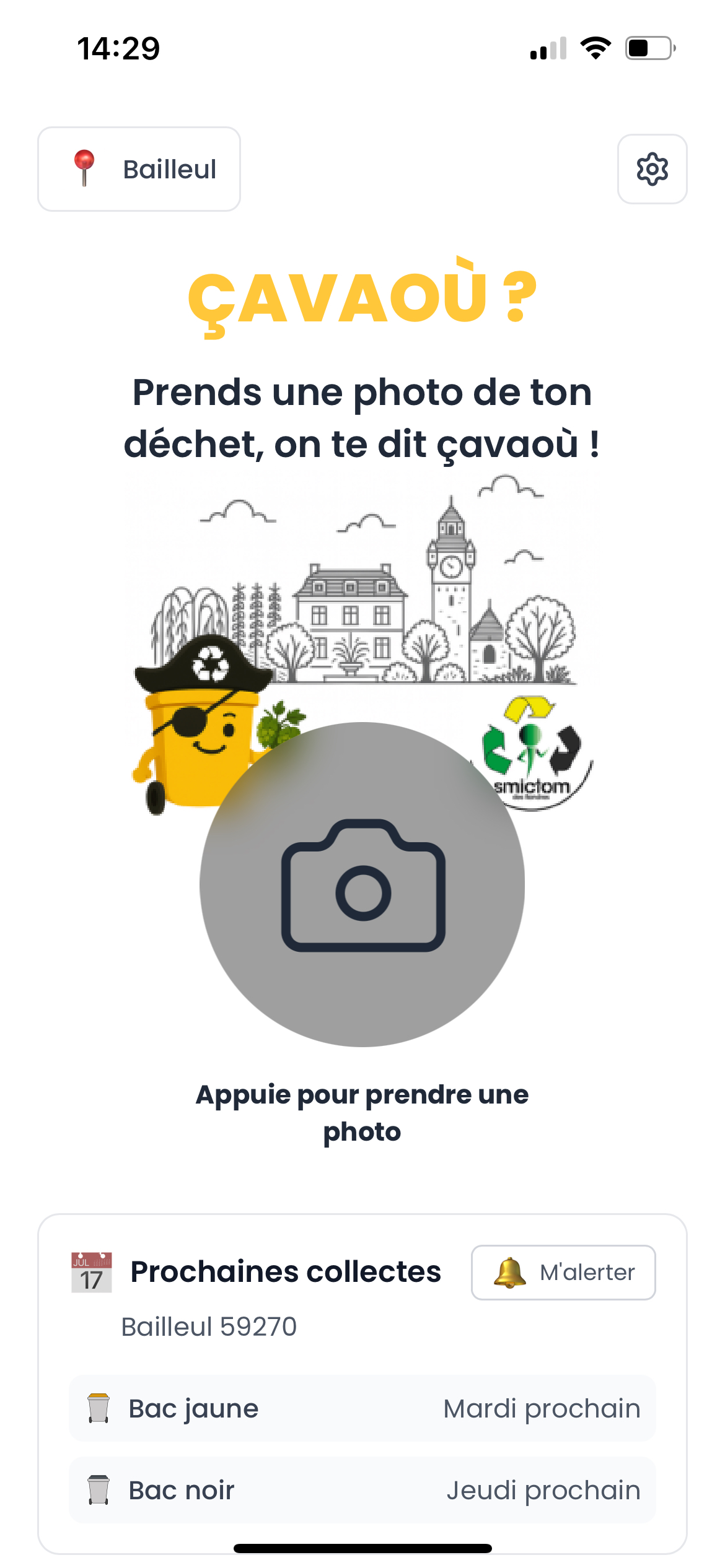Image resolution: width=725 pixels, height=1568 pixels.
Task: Tap the Bac jaune collection row
Action: 362,1408
